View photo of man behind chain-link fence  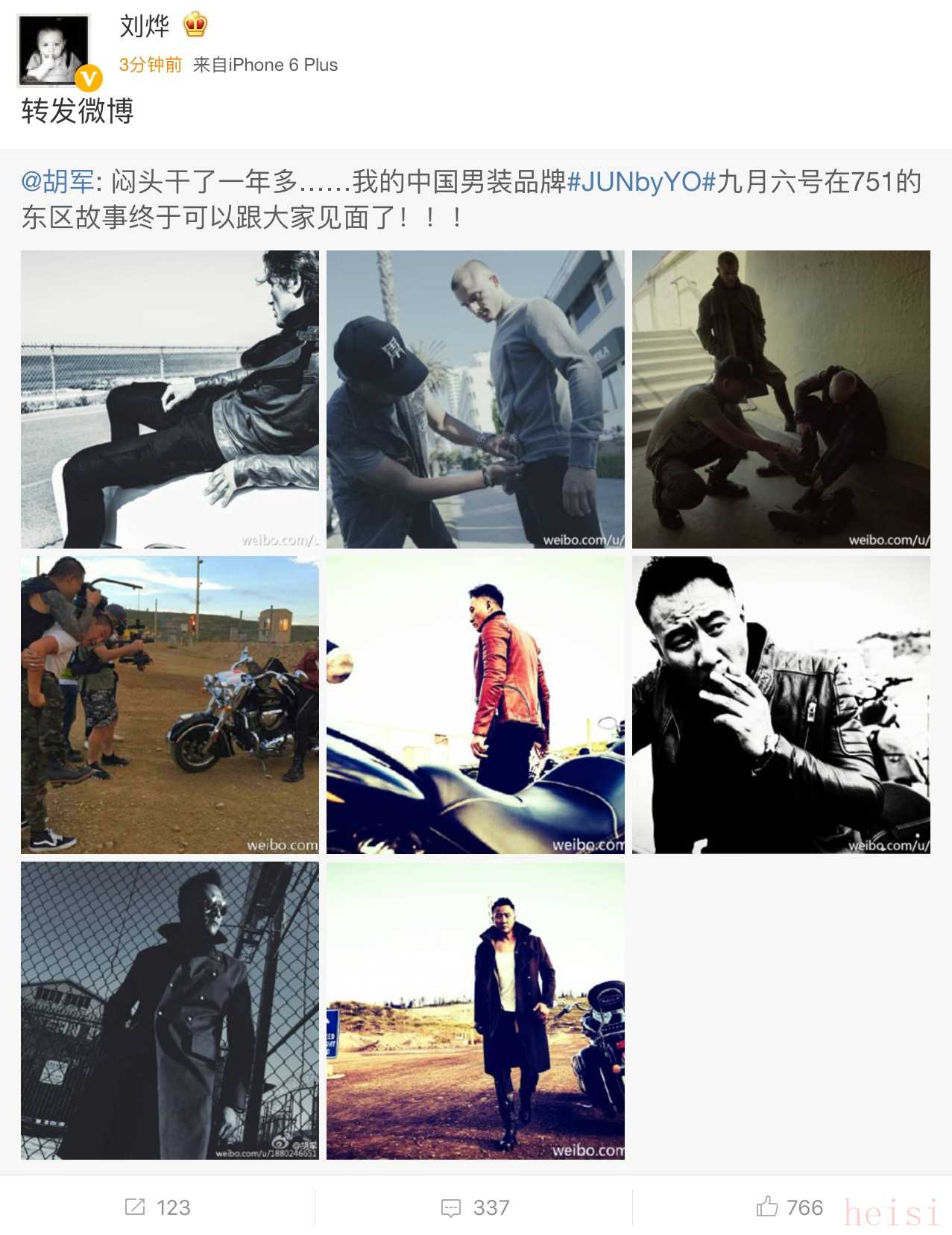pos(170,1011)
